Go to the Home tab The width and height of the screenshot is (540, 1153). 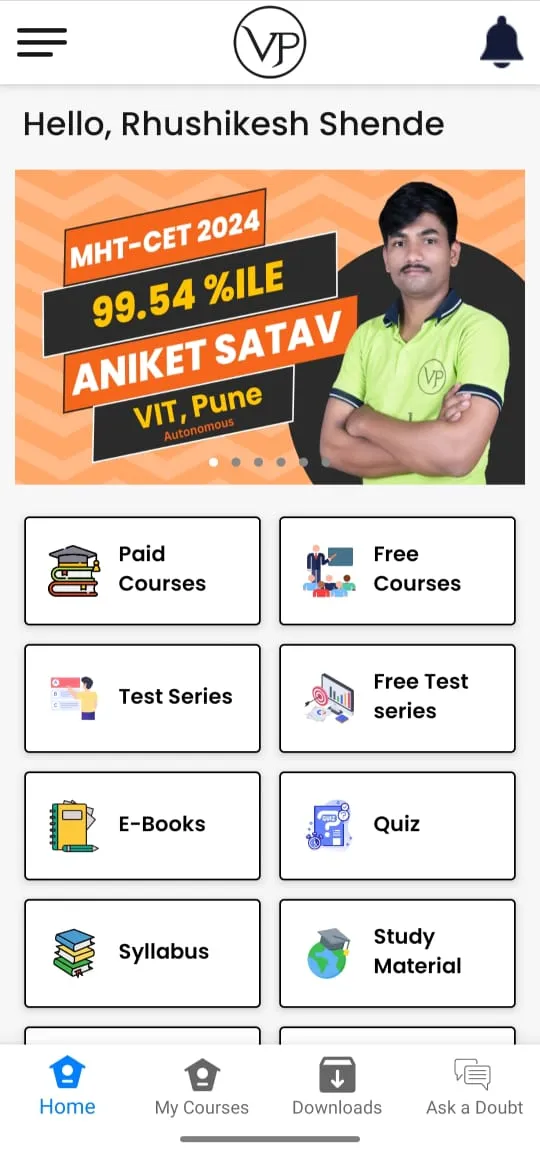[68, 1087]
